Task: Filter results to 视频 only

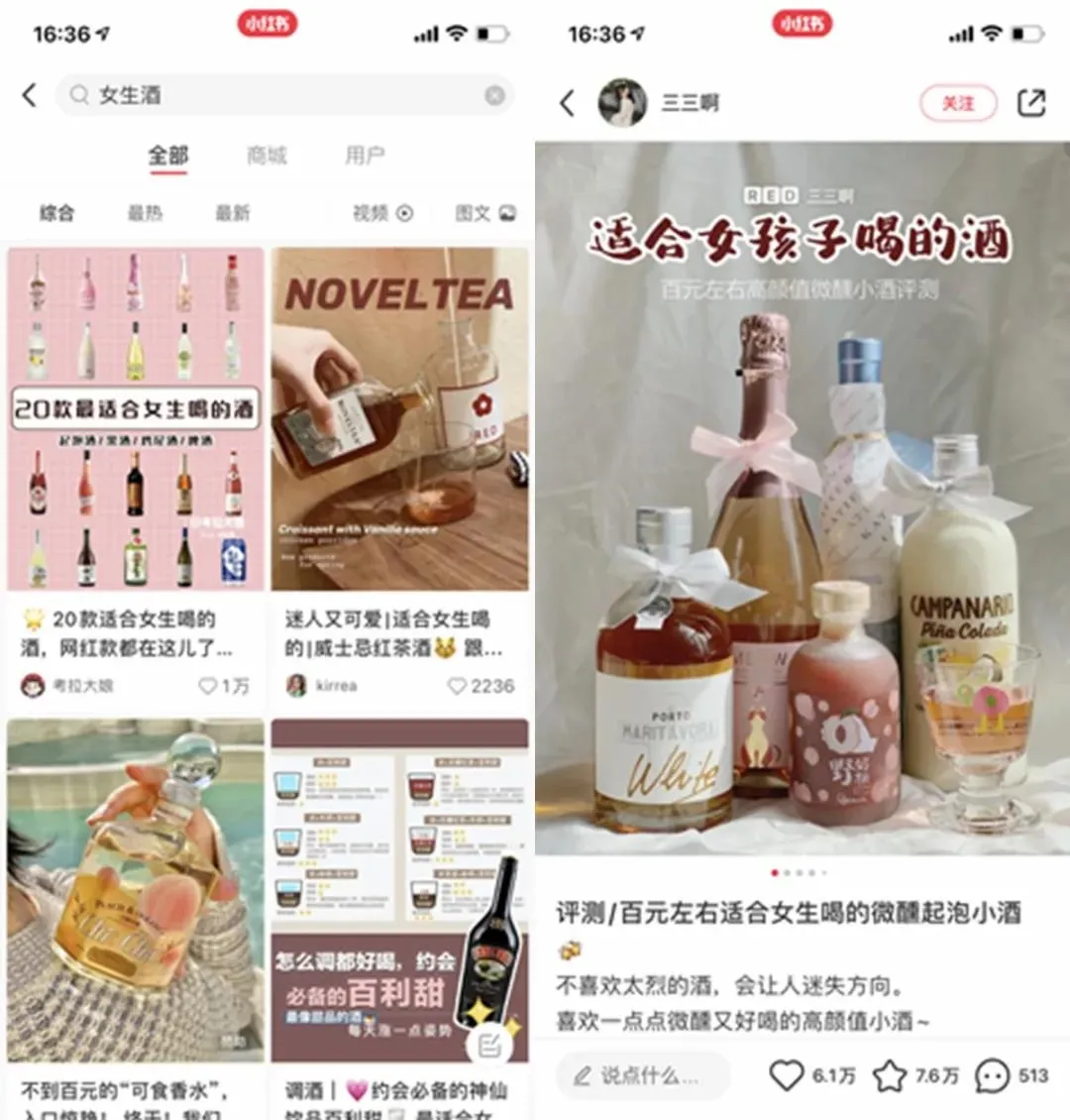Action: coord(382,213)
